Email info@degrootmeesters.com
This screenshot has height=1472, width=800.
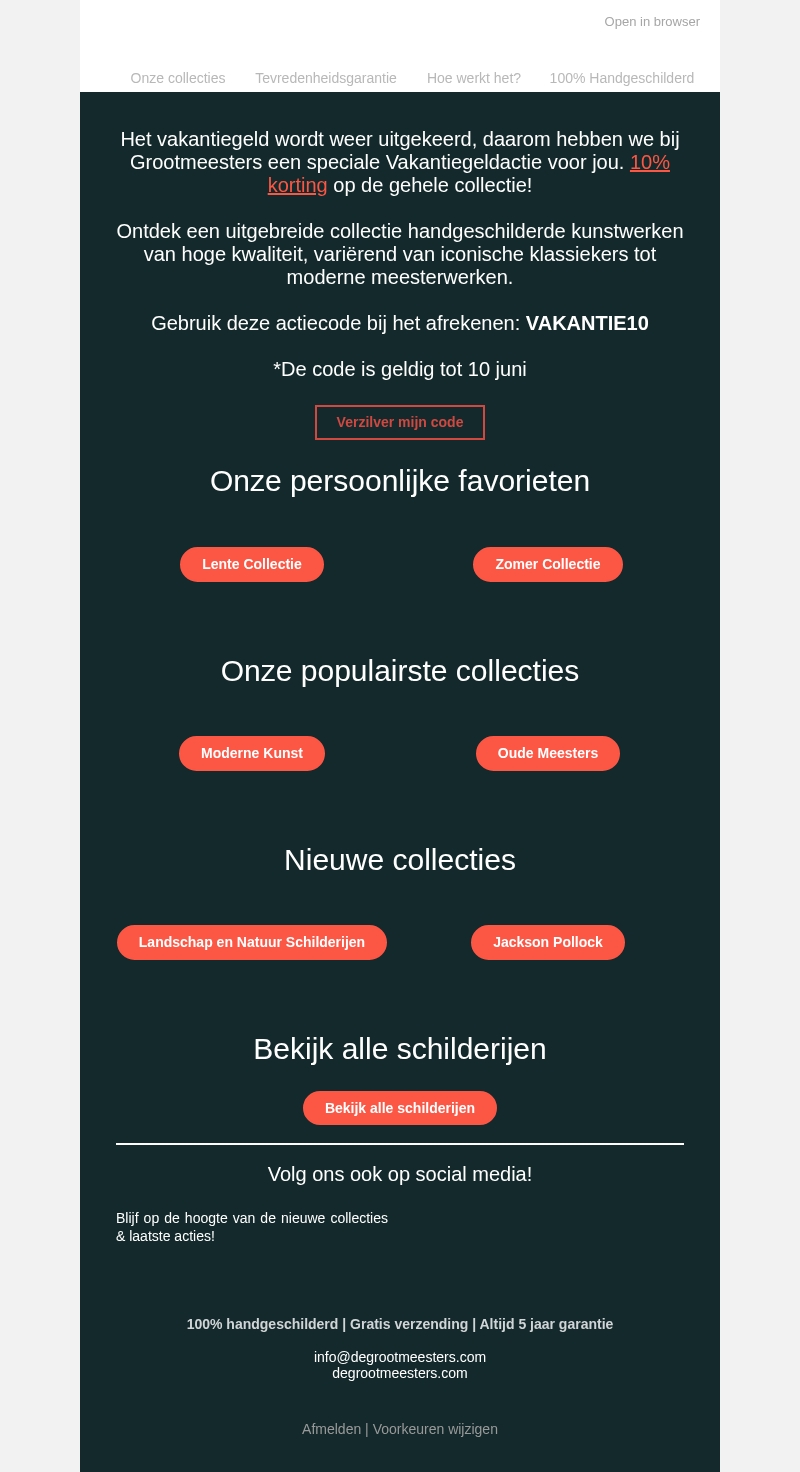click(400, 1357)
